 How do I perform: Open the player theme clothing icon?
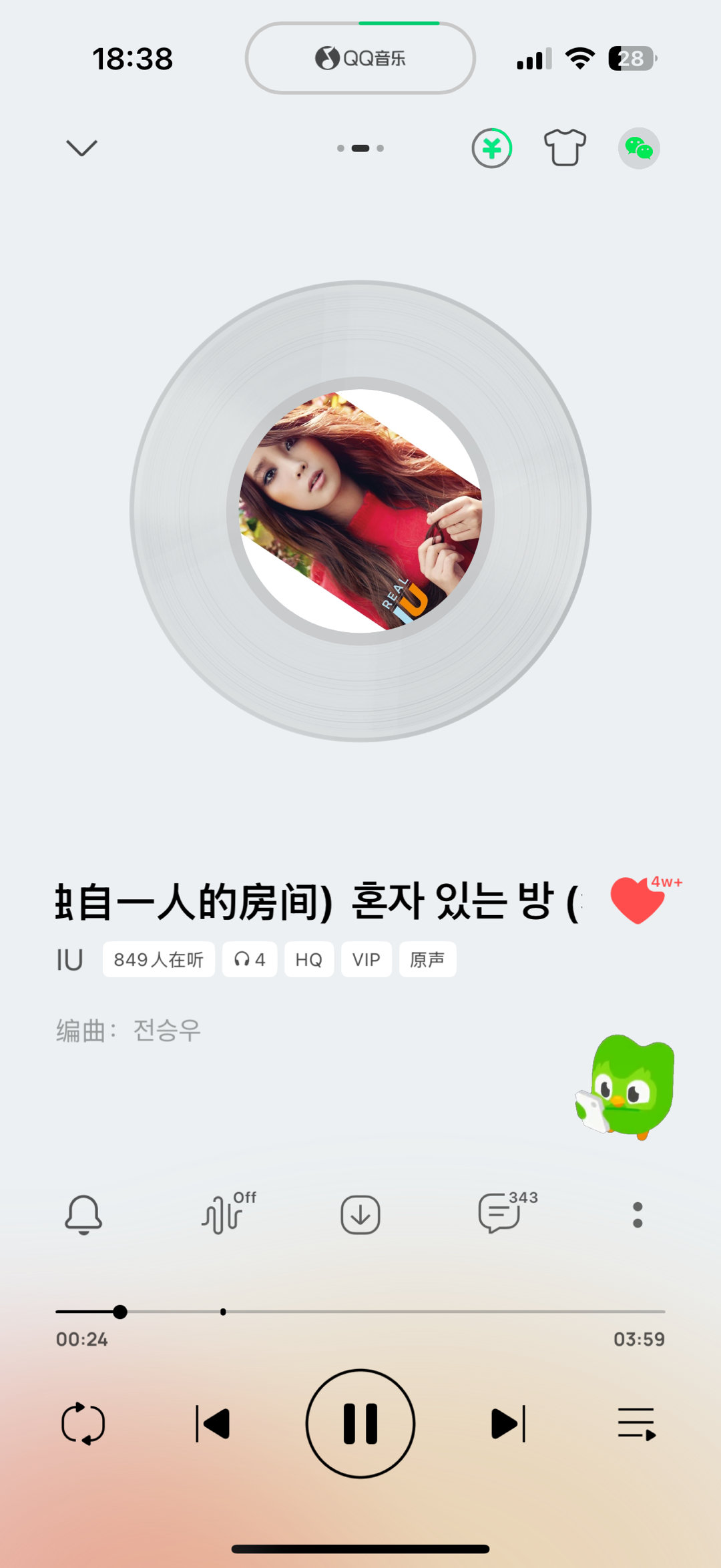coord(564,147)
